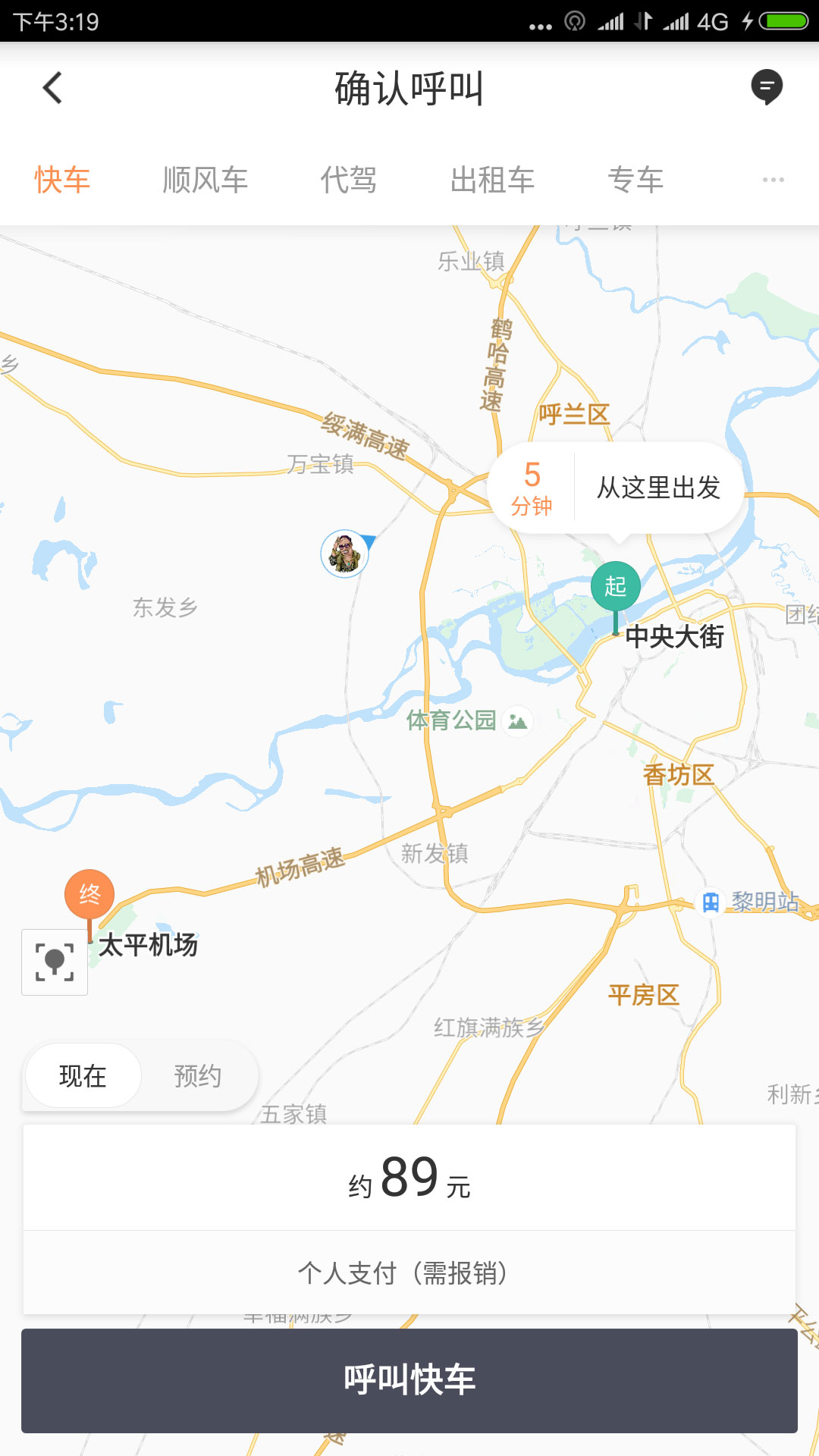Viewport: 819px width, 1456px height.
Task: Go back from 确认呼叫 screen
Action: click(x=52, y=88)
